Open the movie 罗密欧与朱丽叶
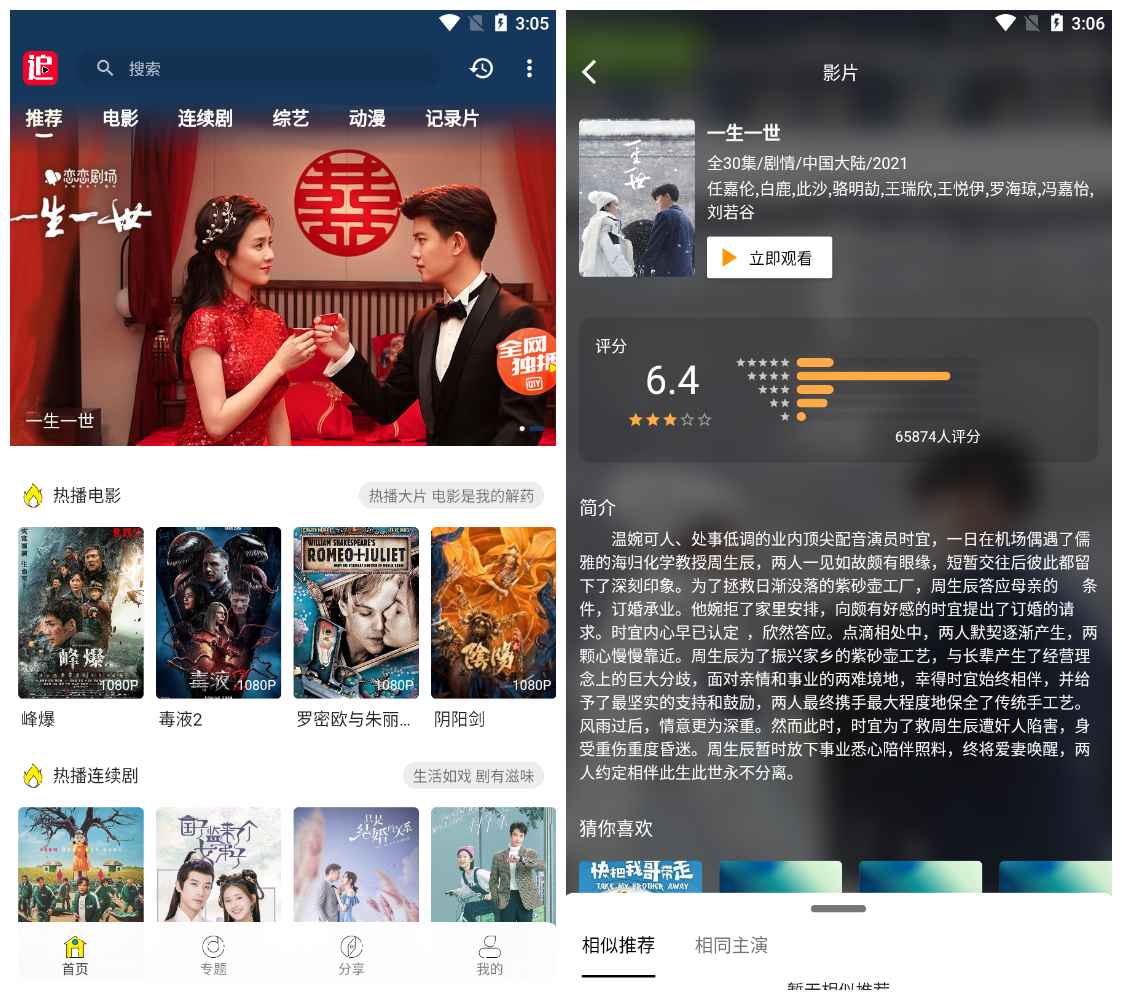The image size is (1122, 1000). pyautogui.click(x=356, y=612)
